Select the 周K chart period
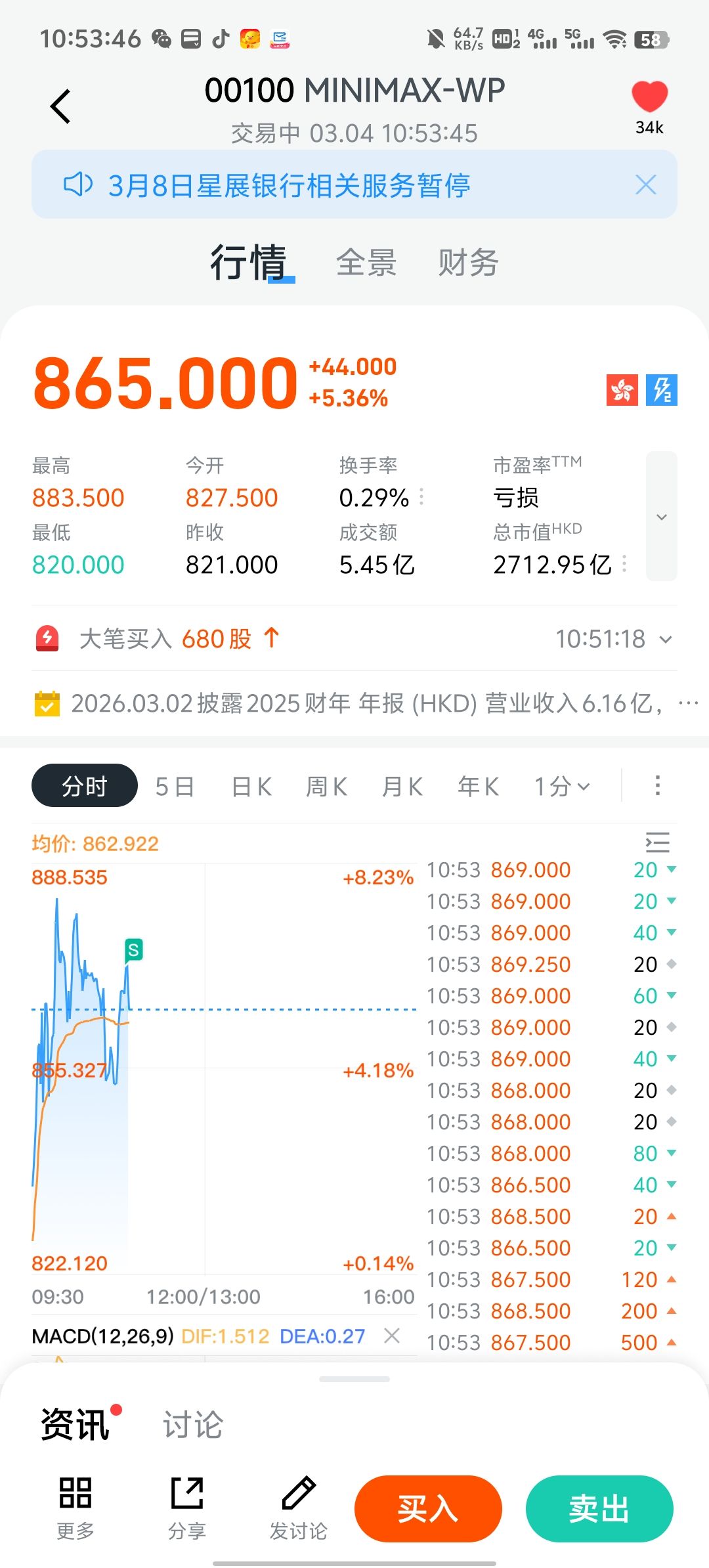Screen dimensions: 709x1568 tap(327, 786)
